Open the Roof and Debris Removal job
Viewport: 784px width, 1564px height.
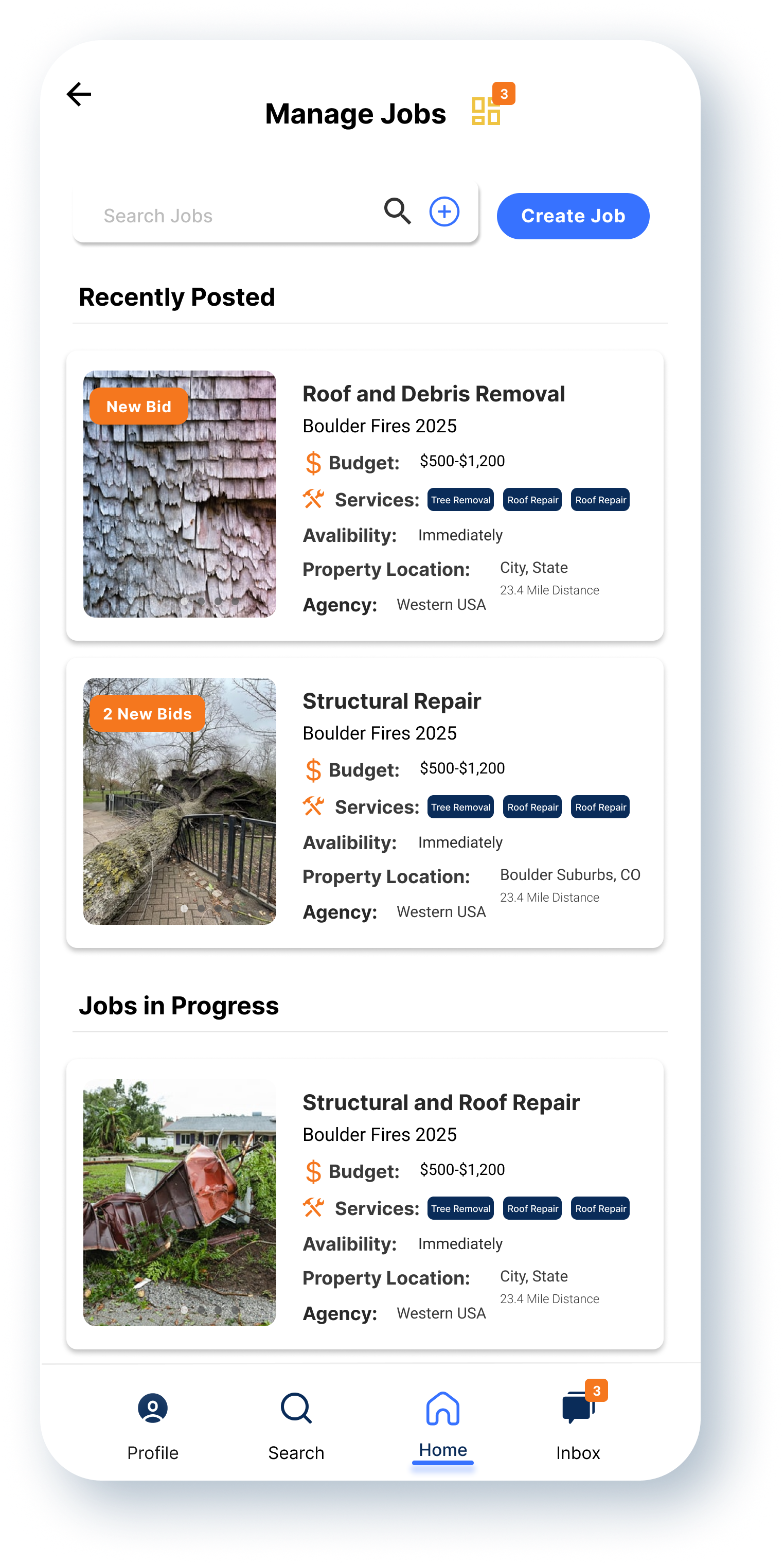pyautogui.click(x=433, y=394)
